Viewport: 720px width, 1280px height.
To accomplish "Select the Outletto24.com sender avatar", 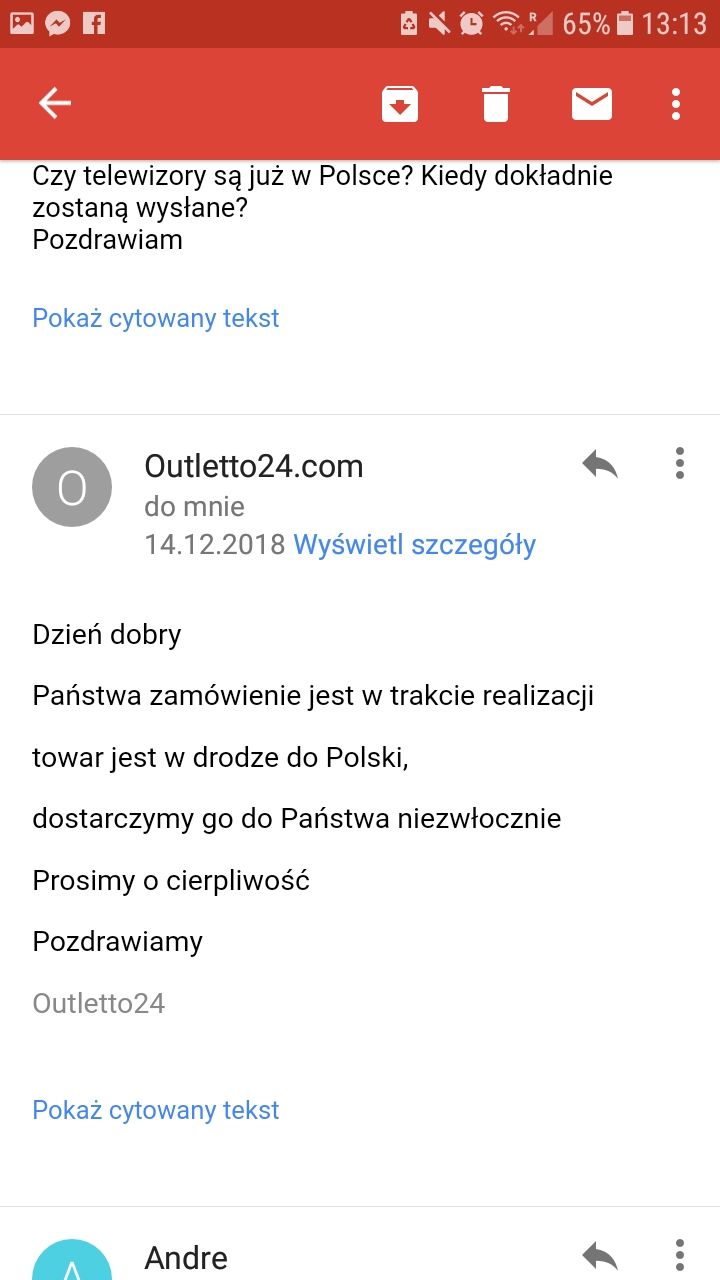I will point(72,486).
